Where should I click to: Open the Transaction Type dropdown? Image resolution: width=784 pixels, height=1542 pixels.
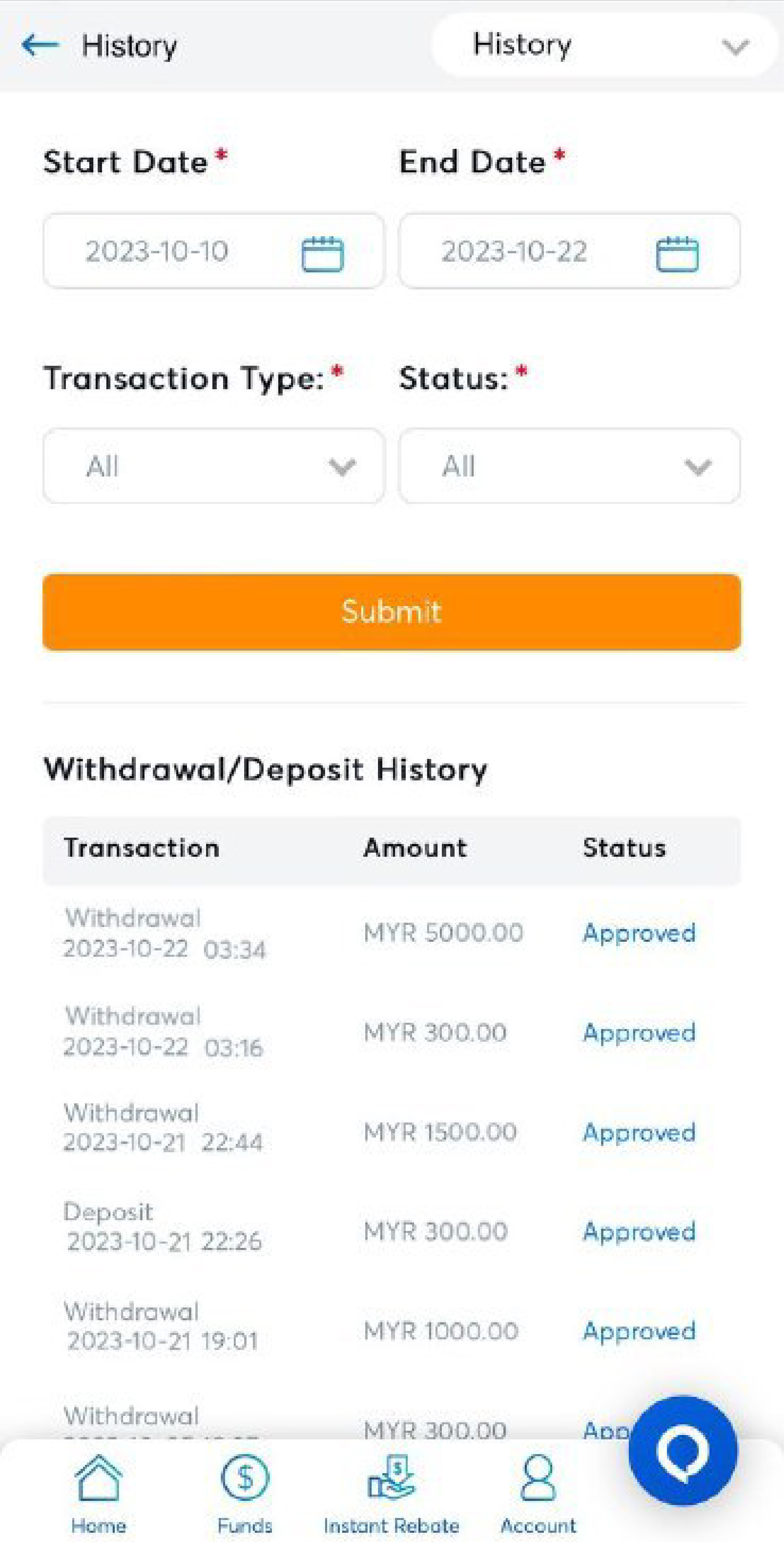pos(213,466)
